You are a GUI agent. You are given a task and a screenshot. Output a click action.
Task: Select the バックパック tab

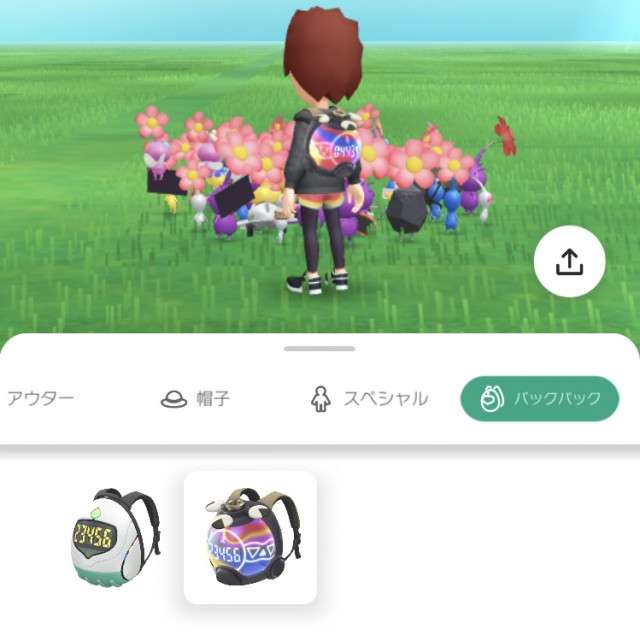[x=540, y=398]
